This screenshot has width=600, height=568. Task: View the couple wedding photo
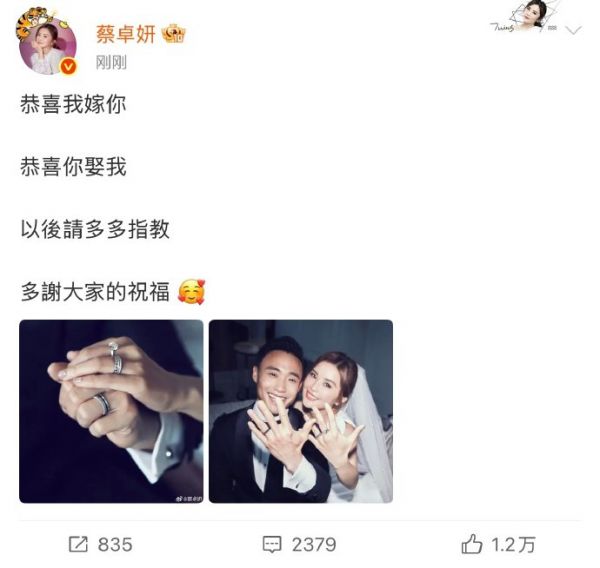point(300,410)
